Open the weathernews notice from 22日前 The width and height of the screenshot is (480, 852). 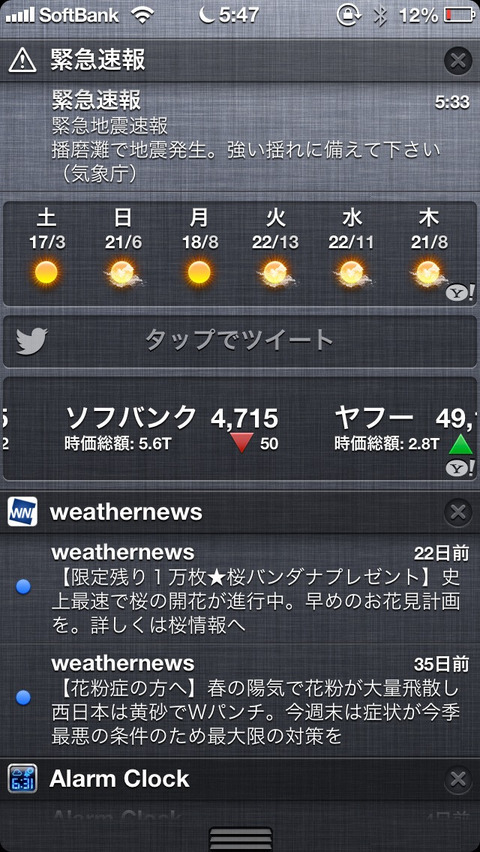click(240, 590)
